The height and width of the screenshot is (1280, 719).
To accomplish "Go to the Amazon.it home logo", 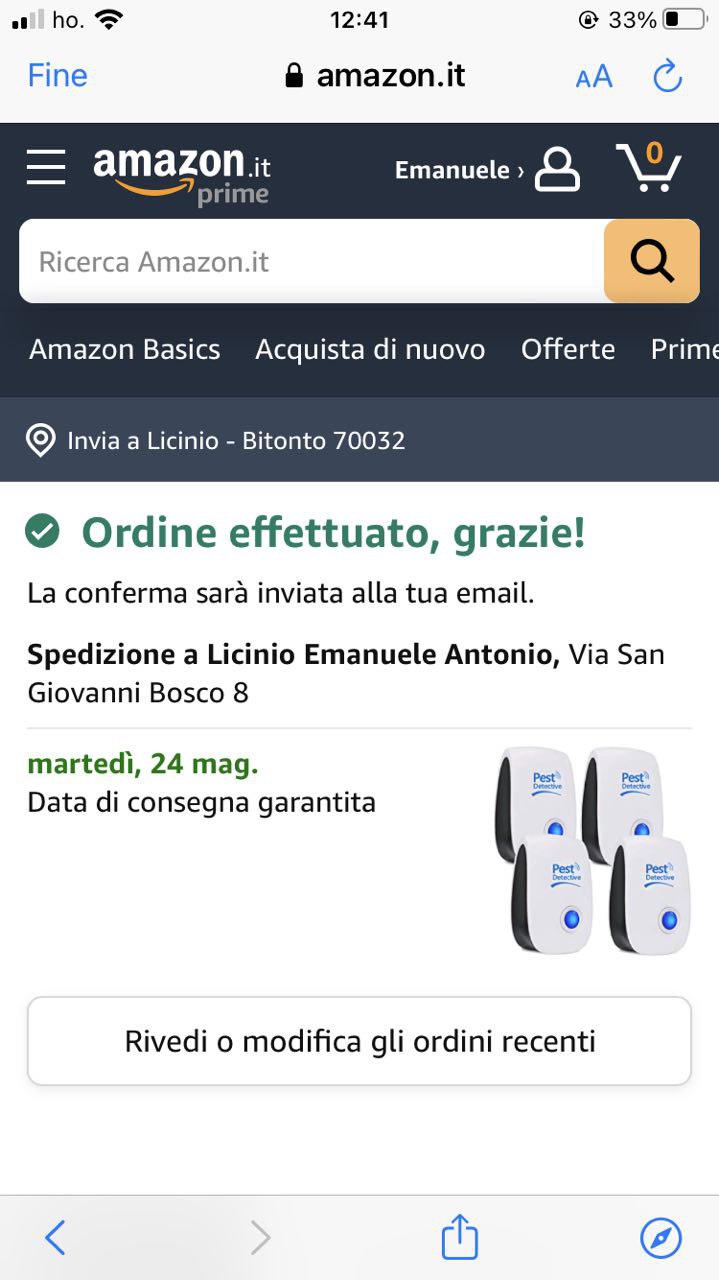I will (x=182, y=174).
